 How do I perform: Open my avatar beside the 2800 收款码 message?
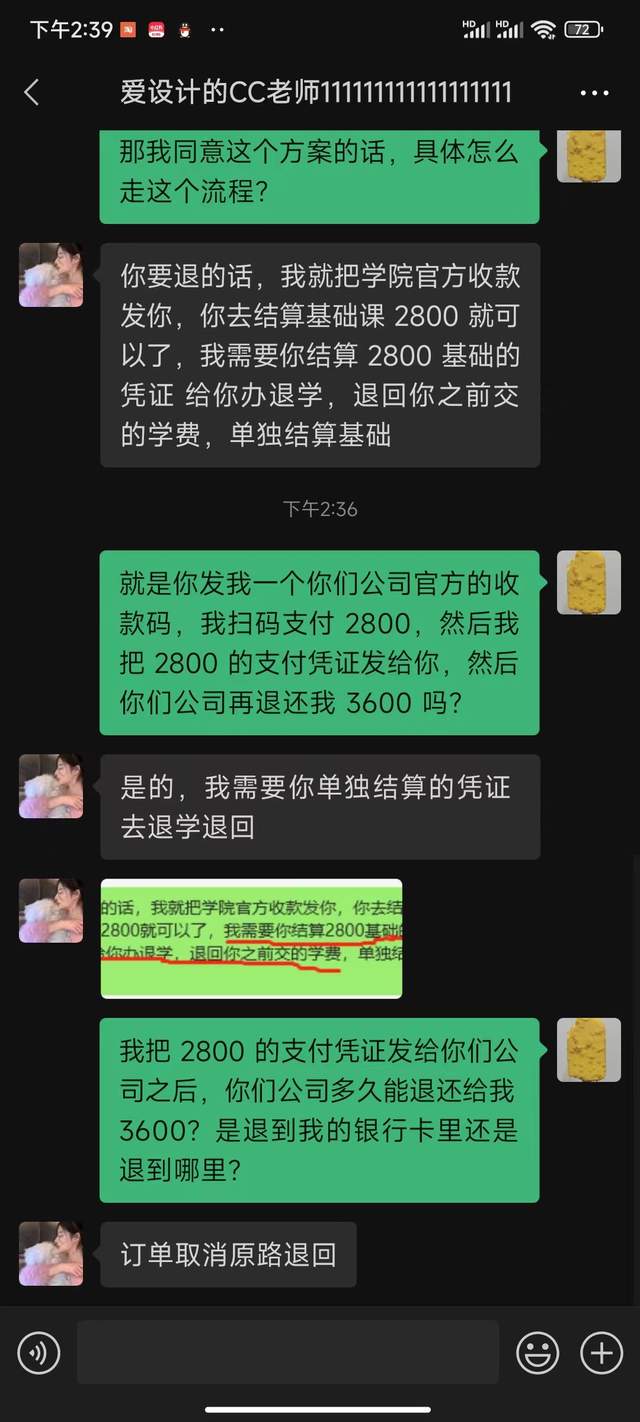pyautogui.click(x=588, y=582)
